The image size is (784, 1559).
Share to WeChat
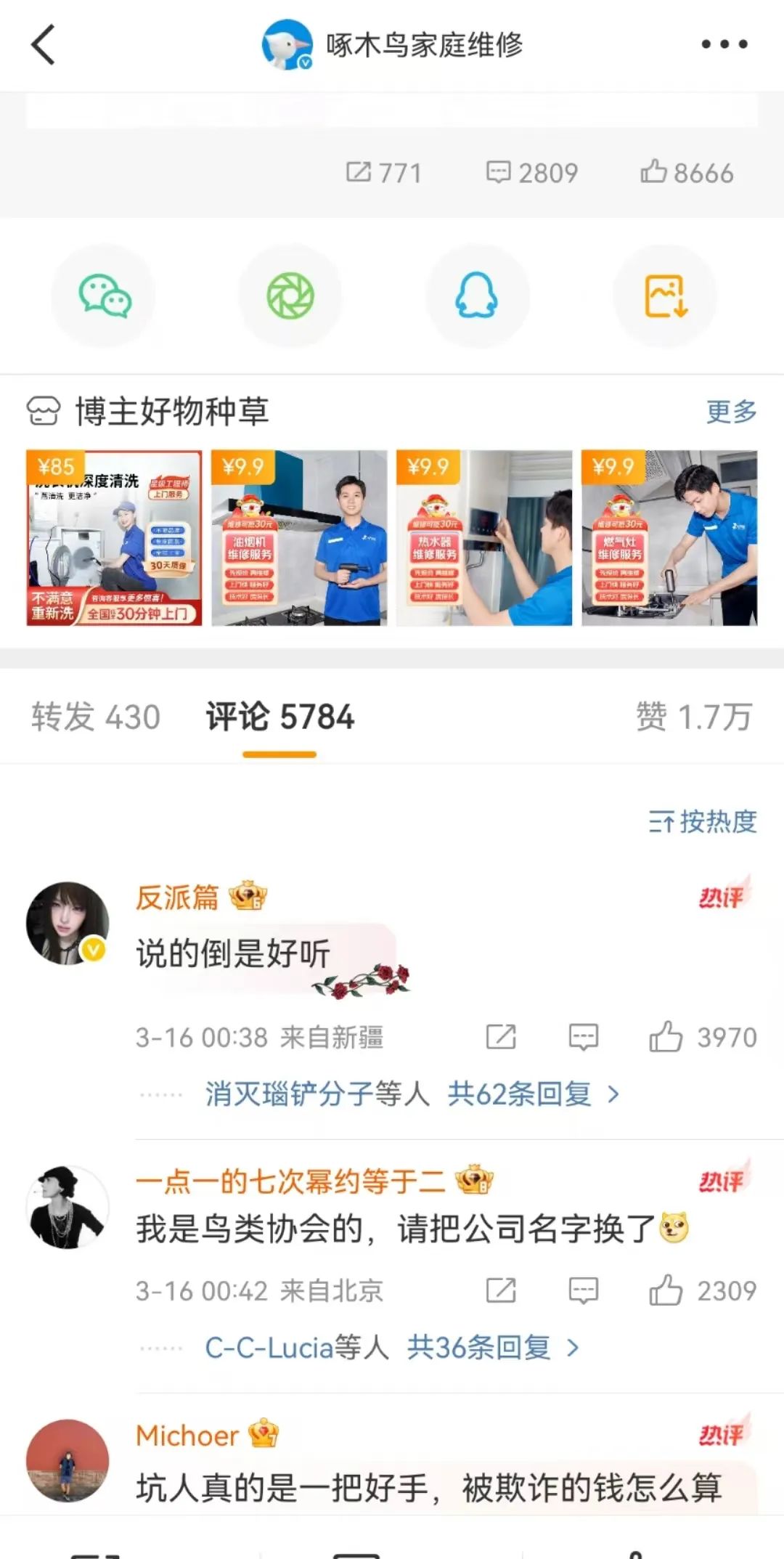104,296
